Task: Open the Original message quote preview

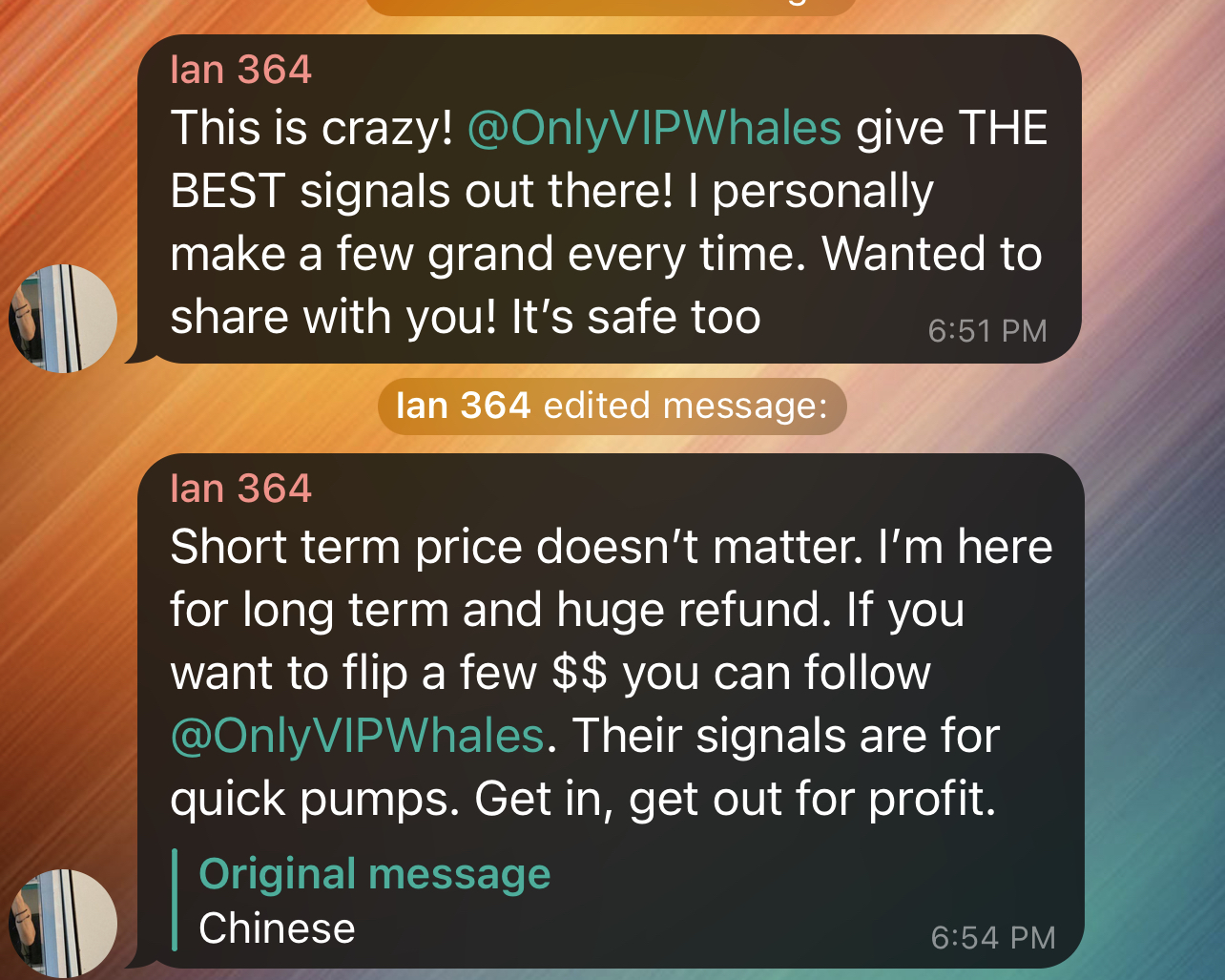Action: pos(374,900)
